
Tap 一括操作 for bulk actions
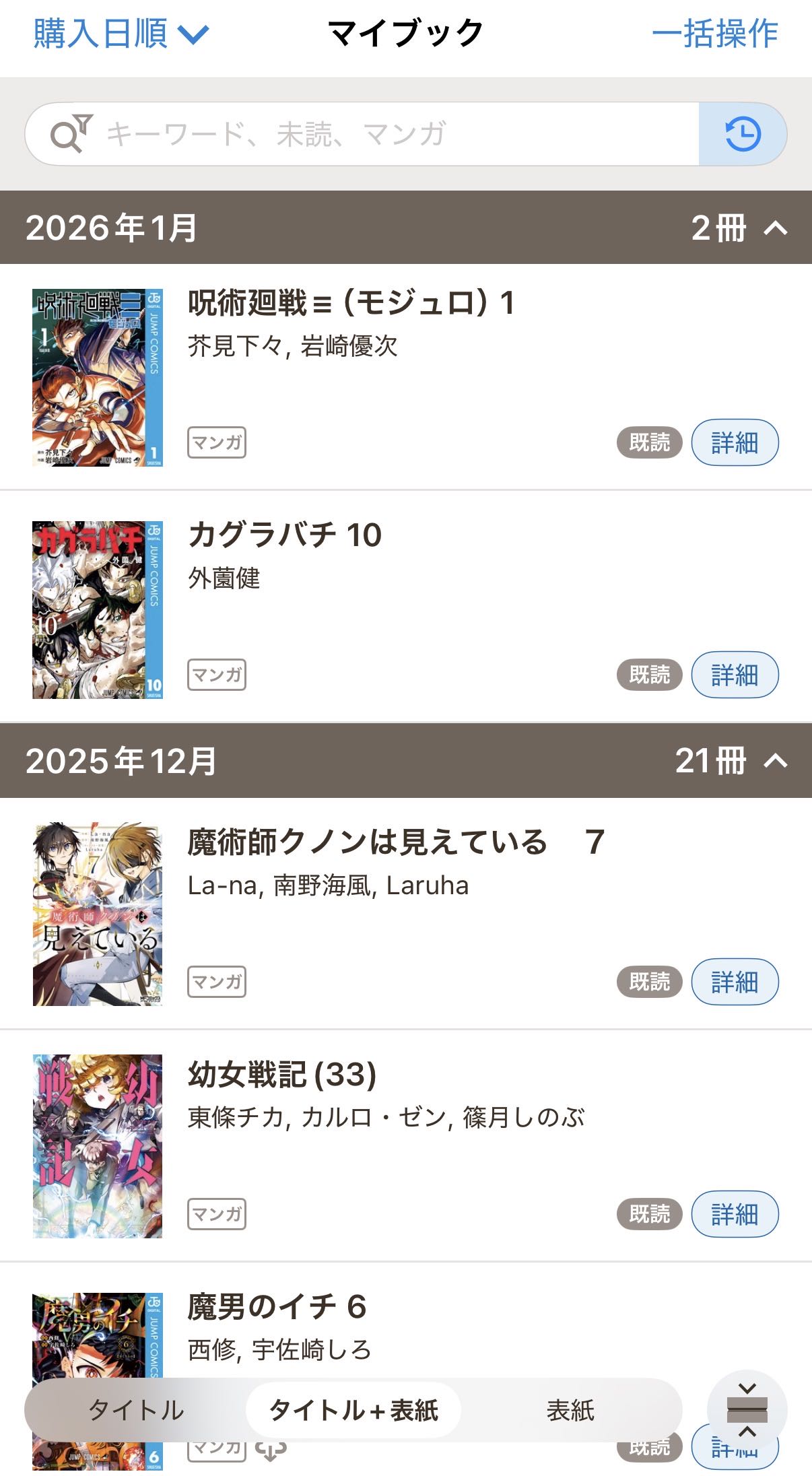coord(714,34)
